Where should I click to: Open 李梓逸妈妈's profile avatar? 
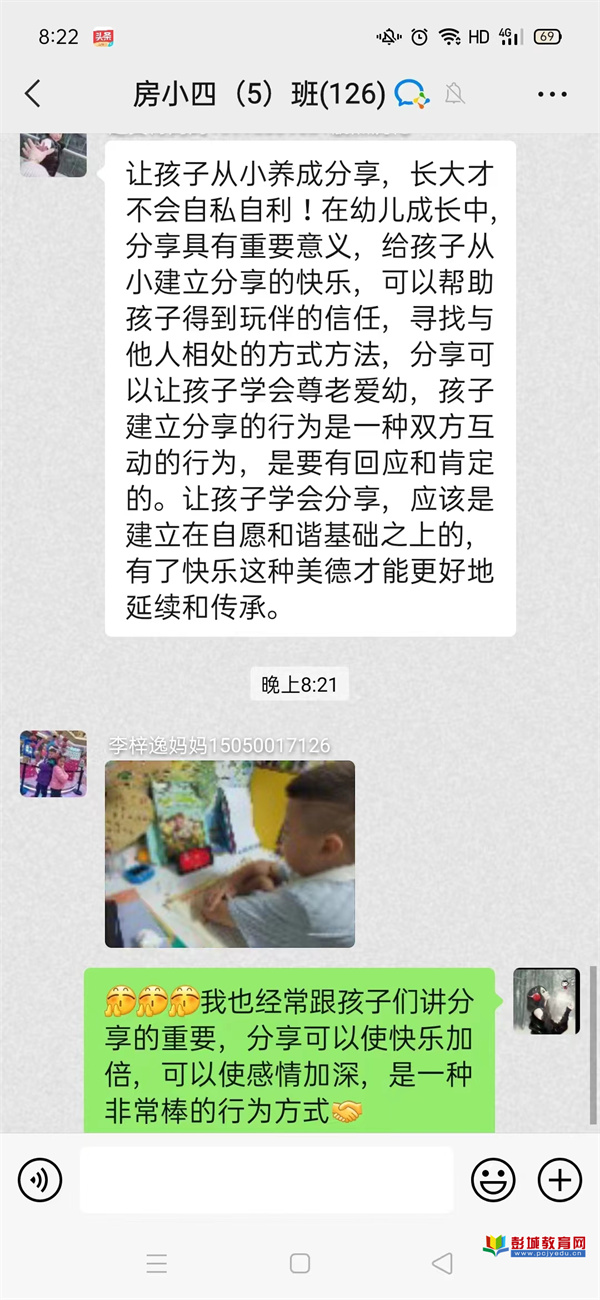(x=53, y=763)
